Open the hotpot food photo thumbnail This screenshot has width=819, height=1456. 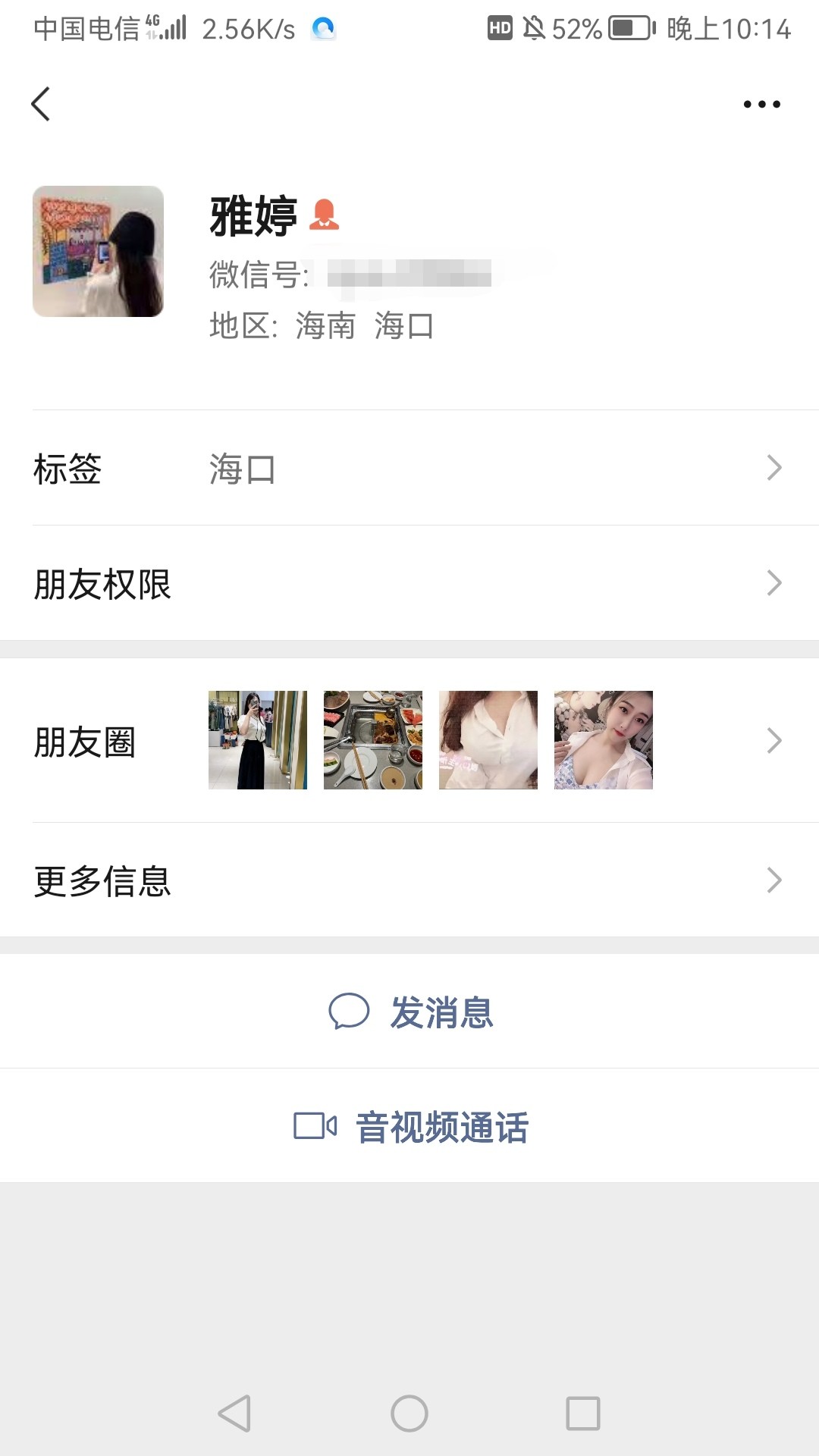click(373, 739)
